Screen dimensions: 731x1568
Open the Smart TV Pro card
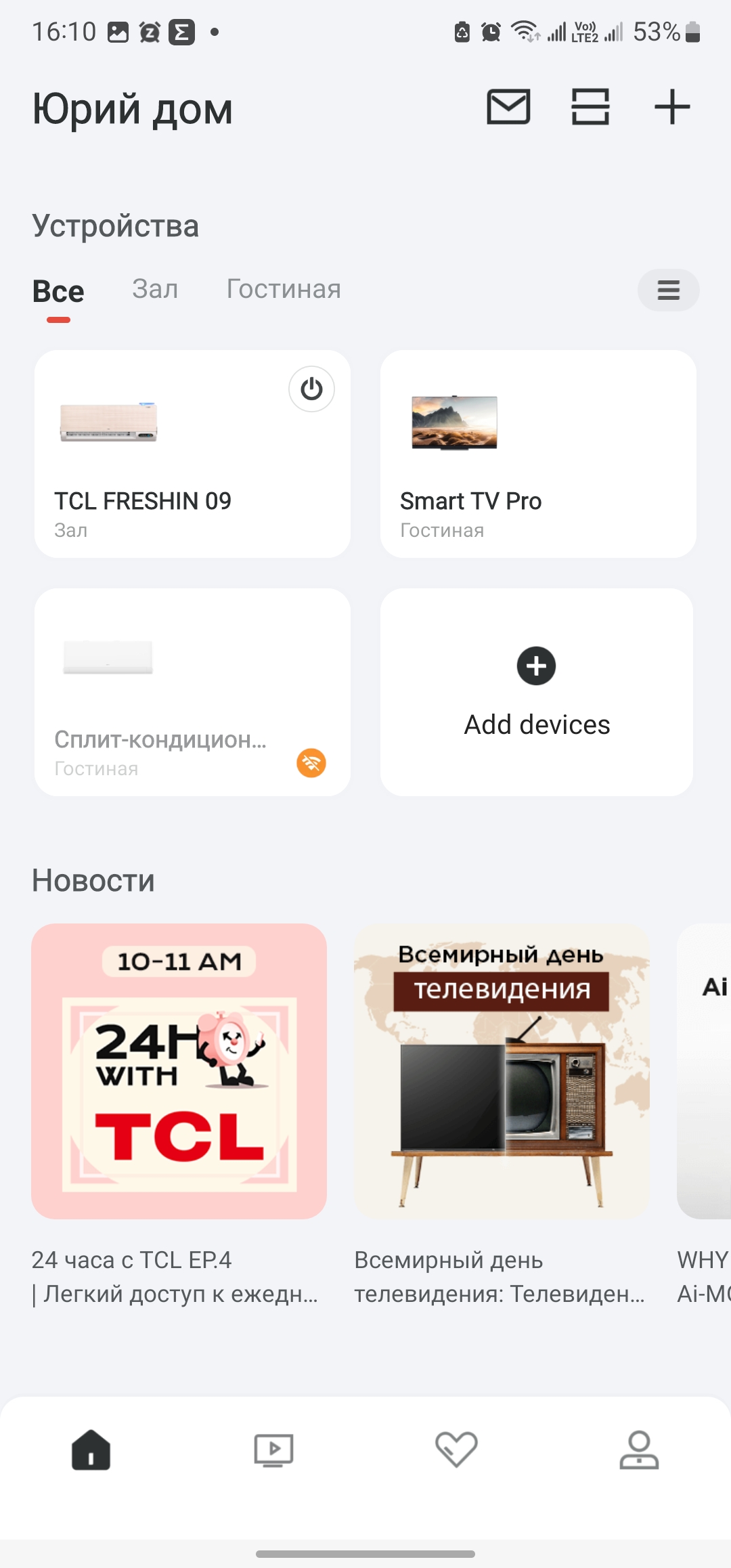pyautogui.click(x=538, y=454)
